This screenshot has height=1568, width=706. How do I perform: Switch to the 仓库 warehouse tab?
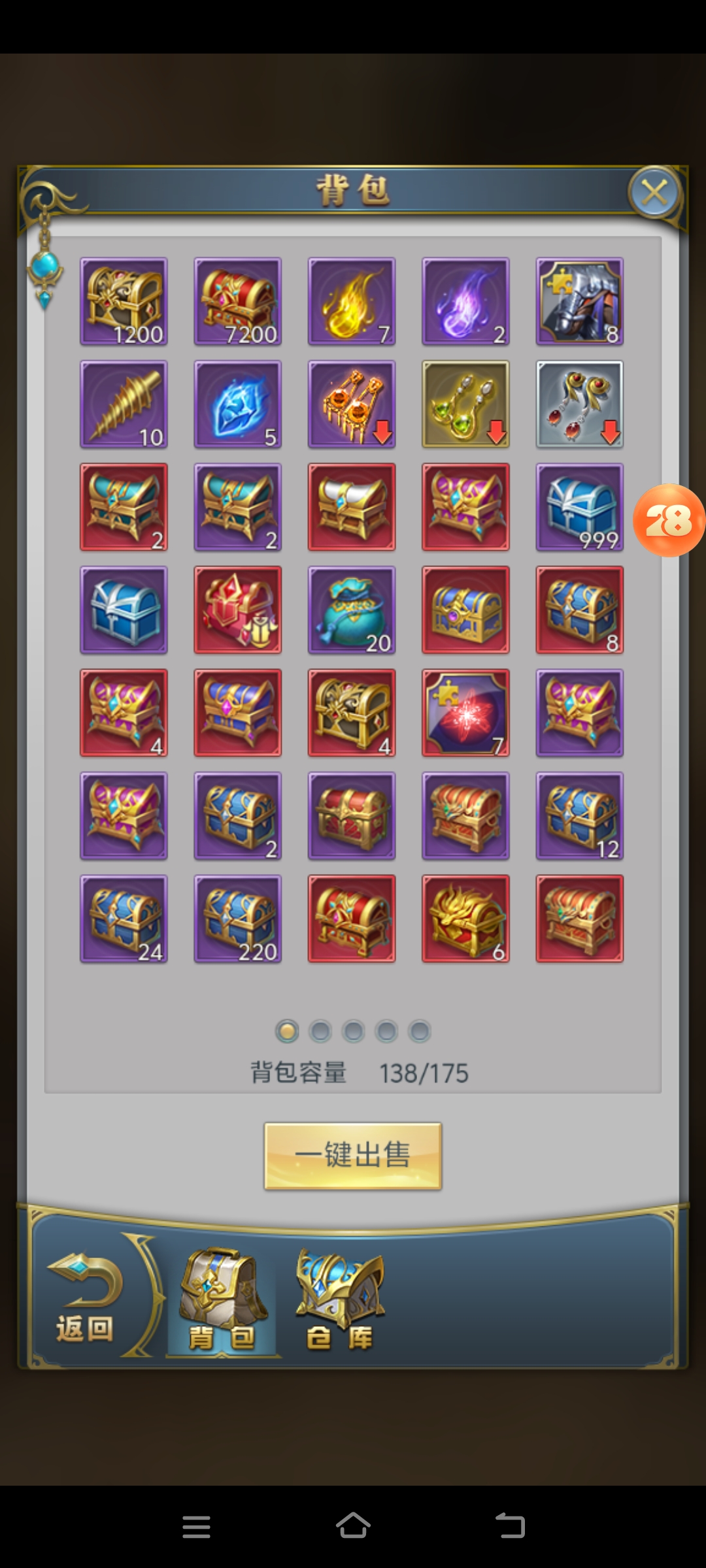pos(340,1300)
